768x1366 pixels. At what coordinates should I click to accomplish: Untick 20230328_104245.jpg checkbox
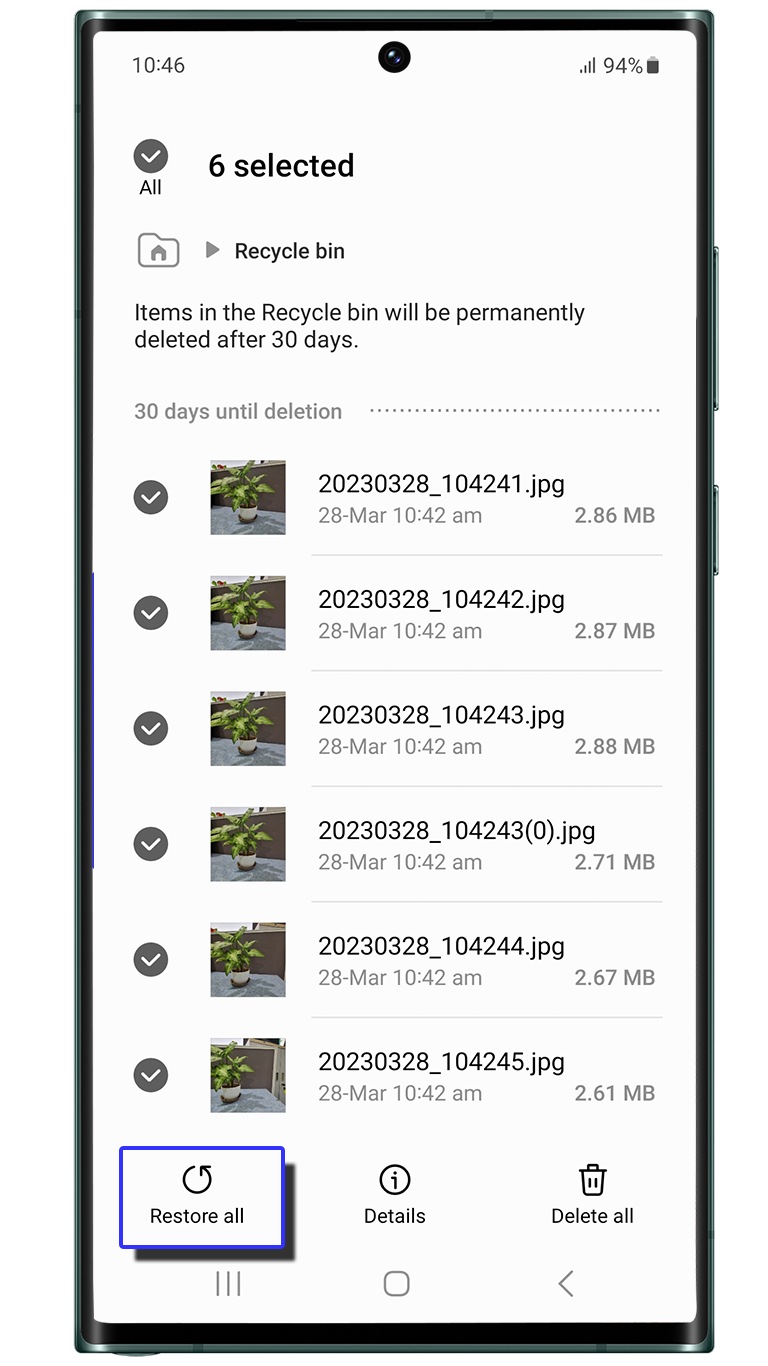coord(151,1075)
